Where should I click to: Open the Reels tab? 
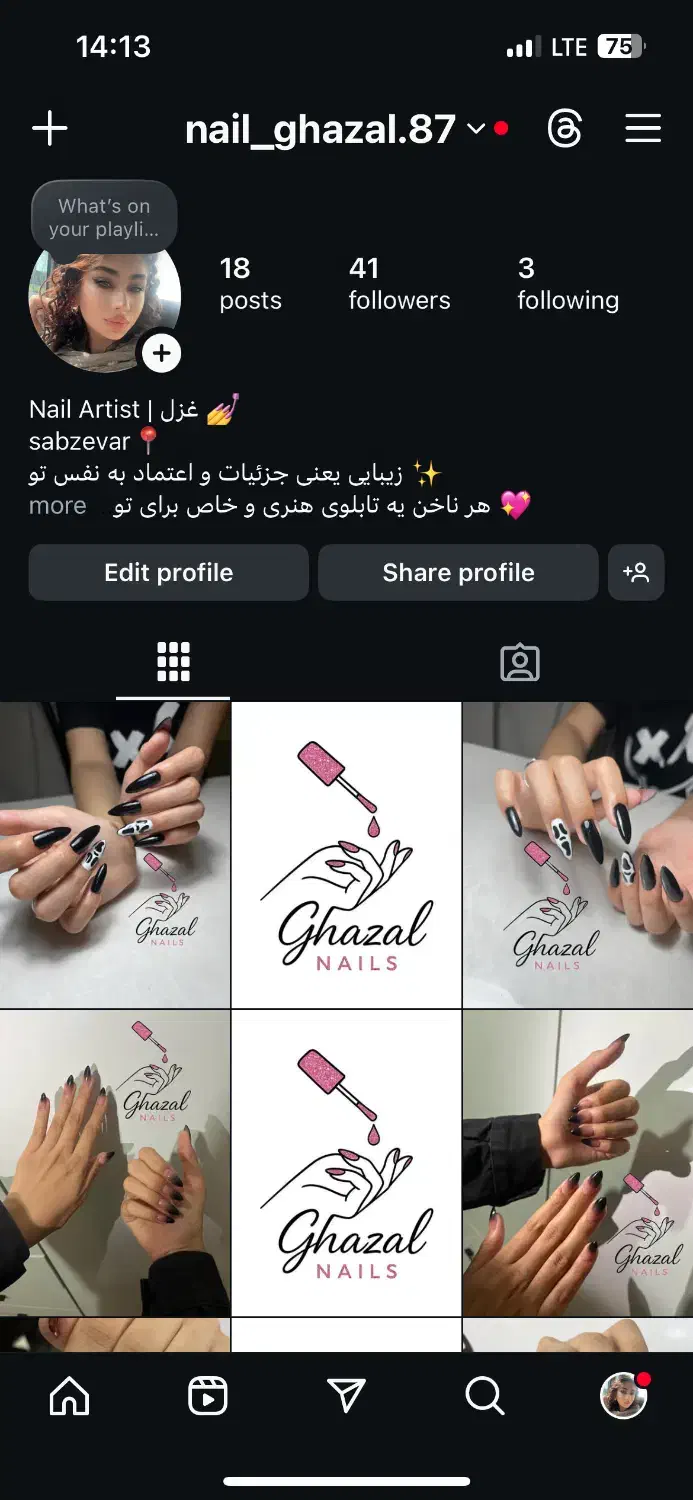208,1396
